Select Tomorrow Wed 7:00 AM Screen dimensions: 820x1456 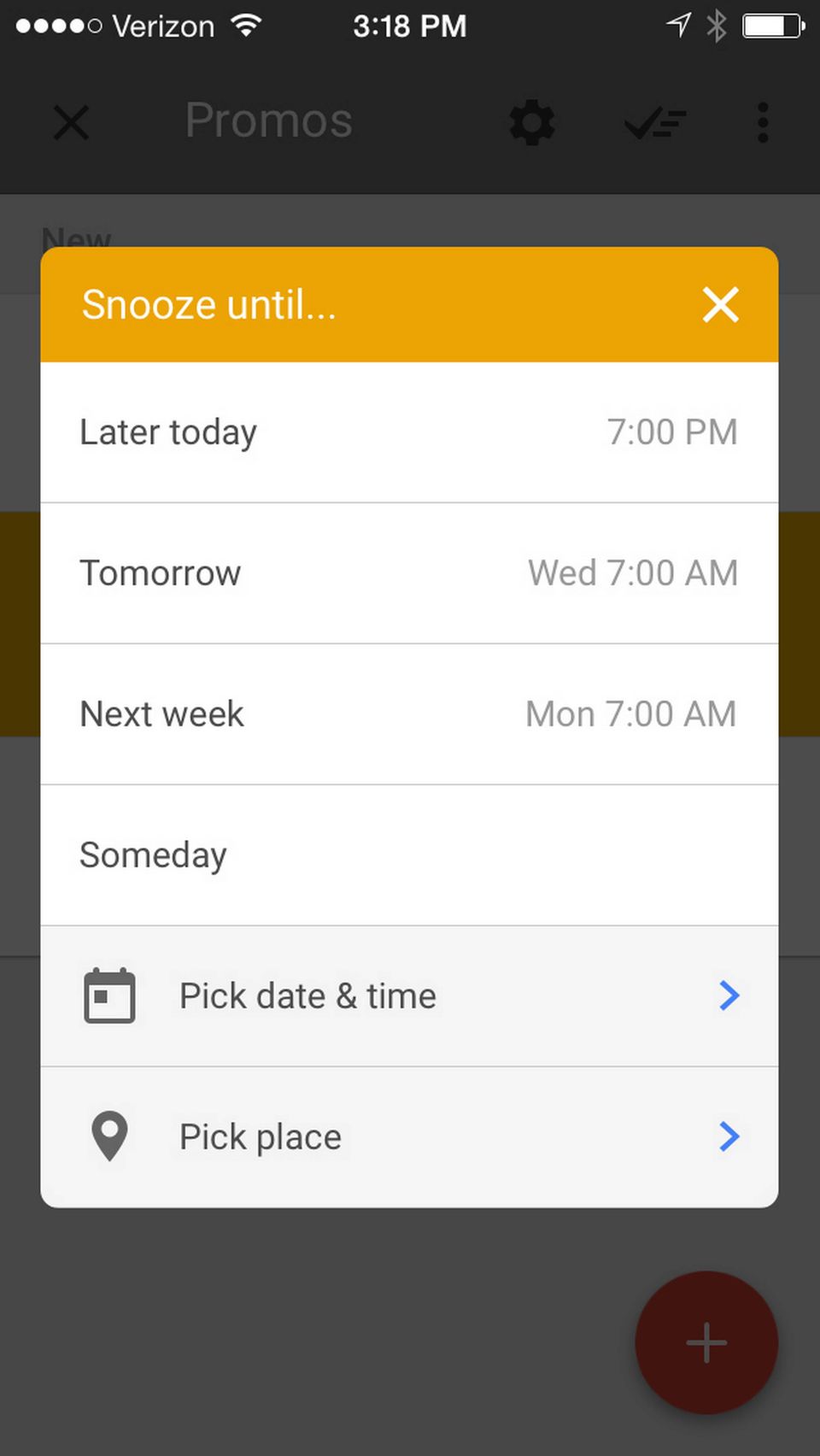click(x=408, y=573)
